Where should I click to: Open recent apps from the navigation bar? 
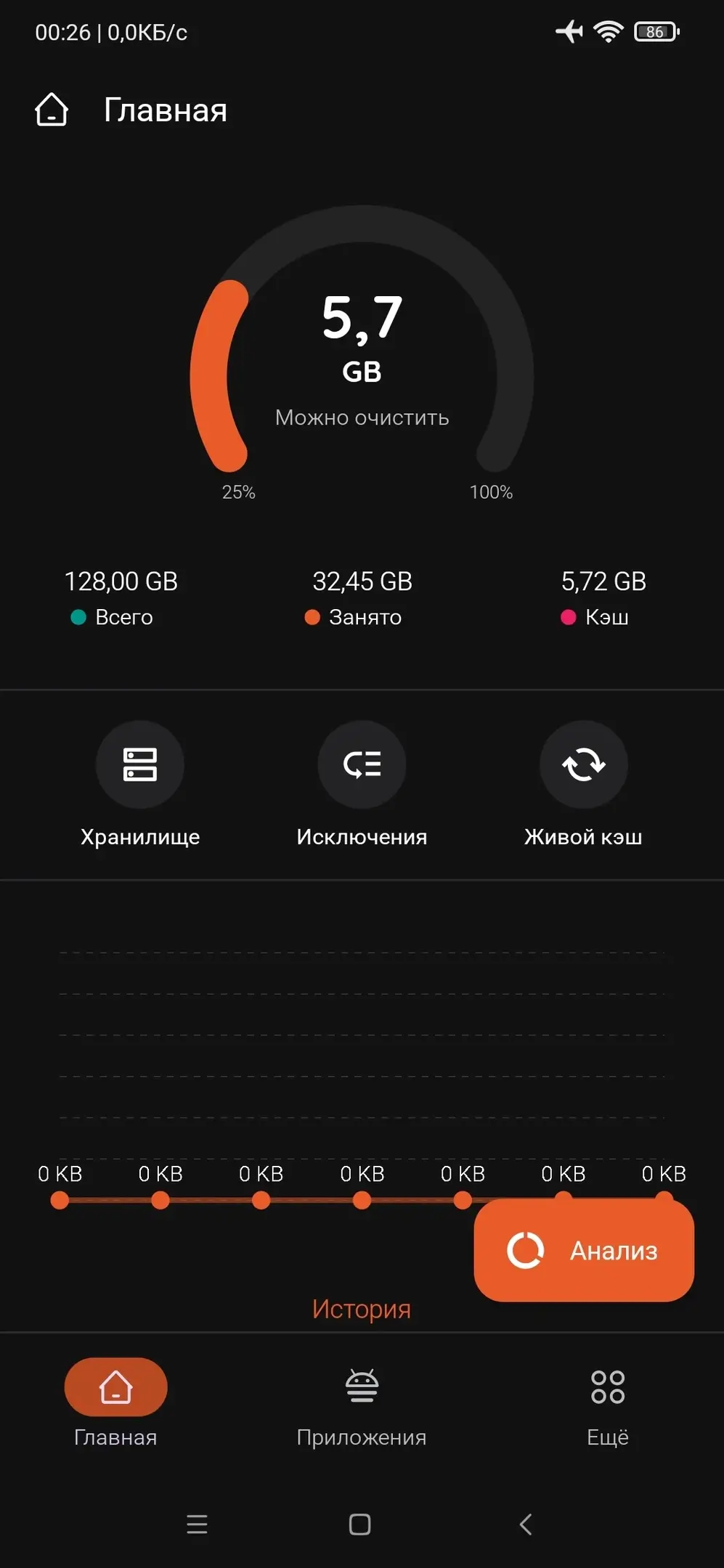(197, 1524)
